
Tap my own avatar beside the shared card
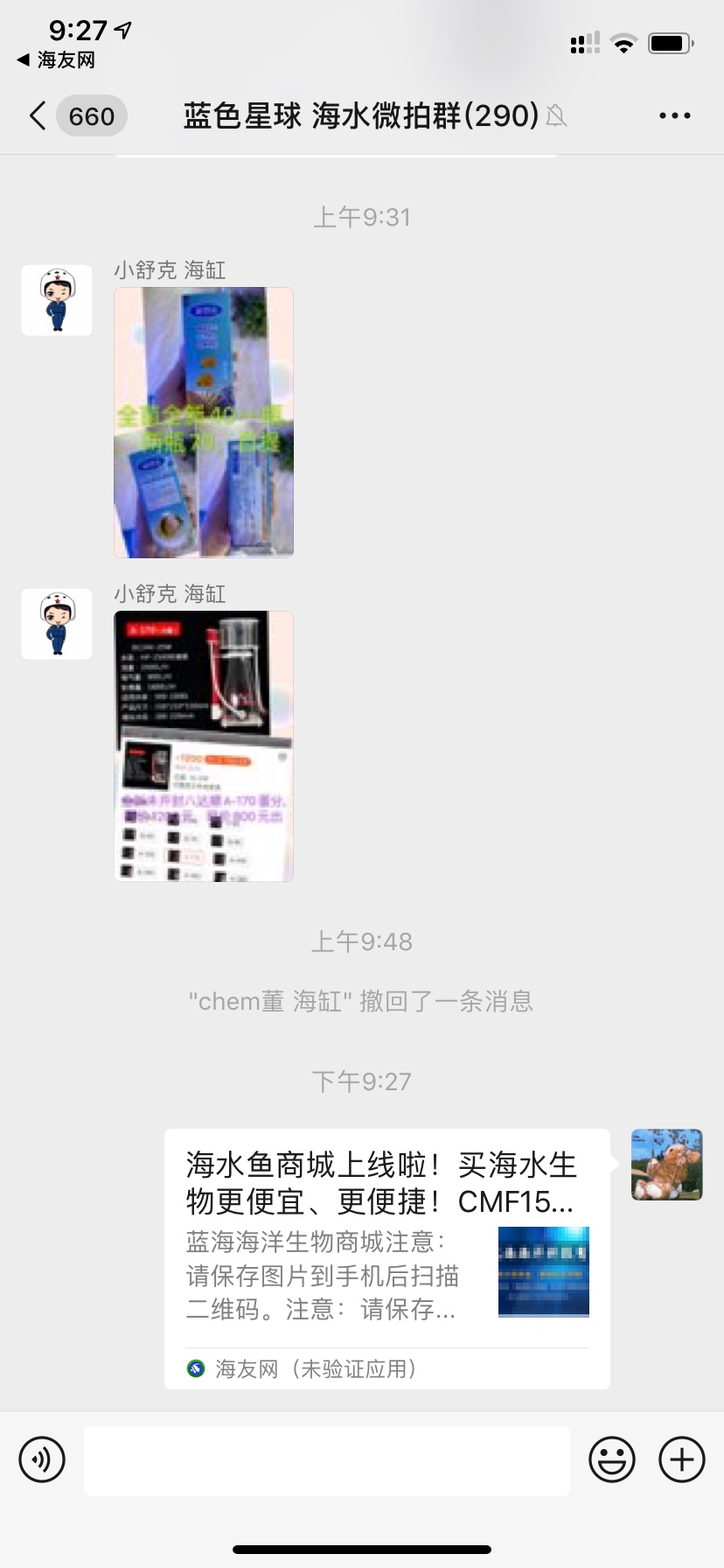666,1165
